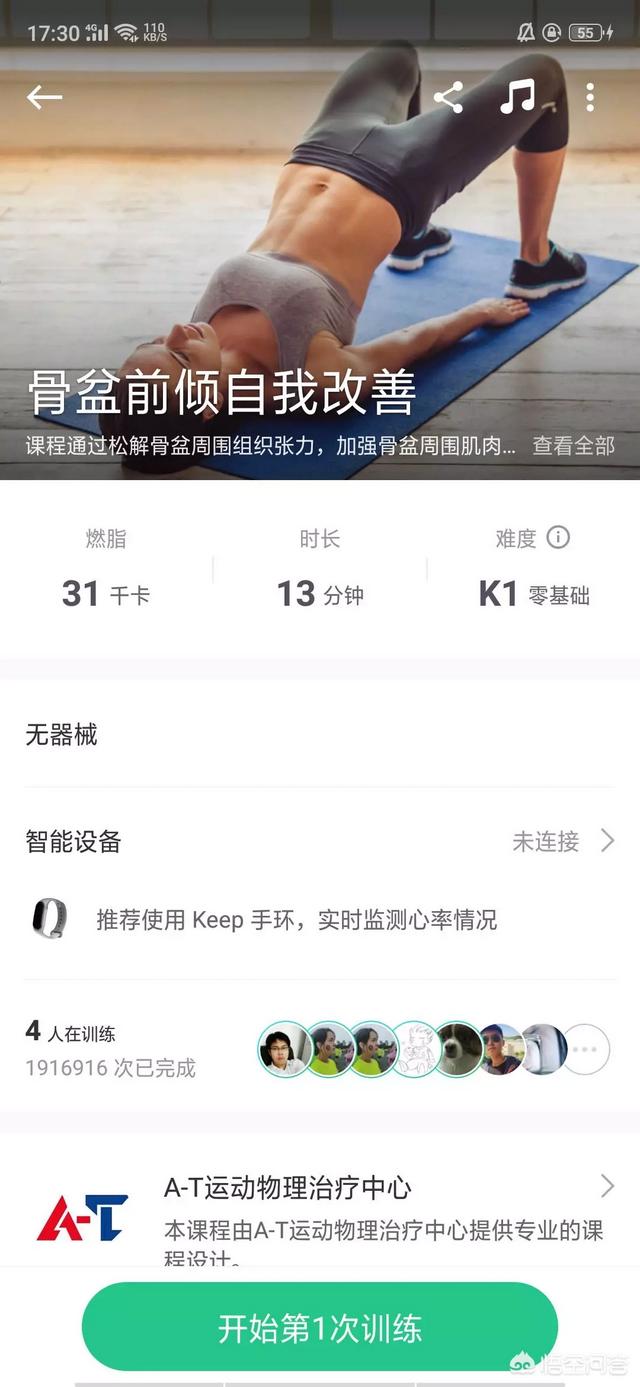The image size is (640, 1387).
Task: Open the difficulty info icon
Action: [x=558, y=538]
